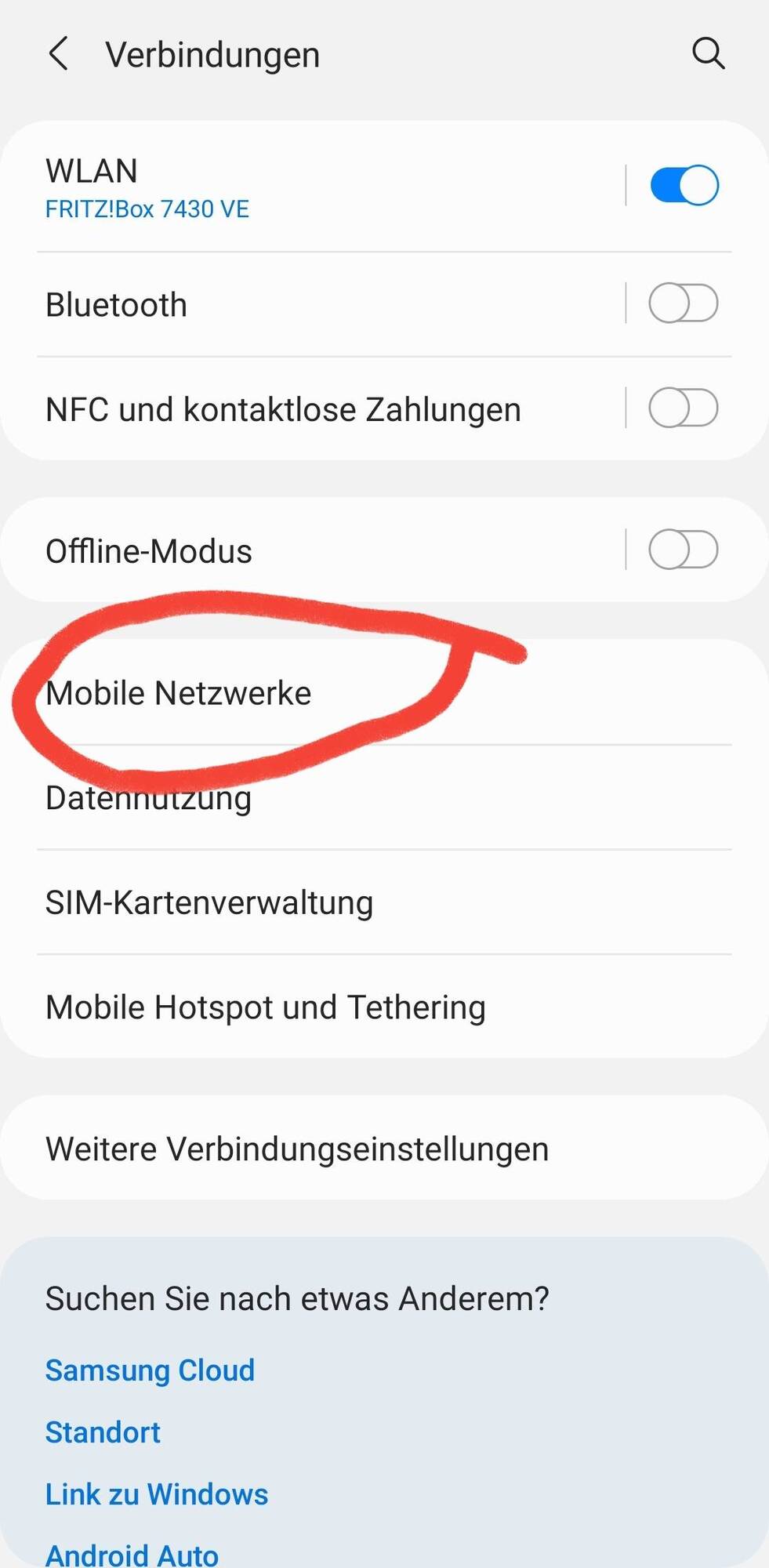The height and width of the screenshot is (1568, 769).
Task: Turn off the WLAN switch
Action: point(684,186)
